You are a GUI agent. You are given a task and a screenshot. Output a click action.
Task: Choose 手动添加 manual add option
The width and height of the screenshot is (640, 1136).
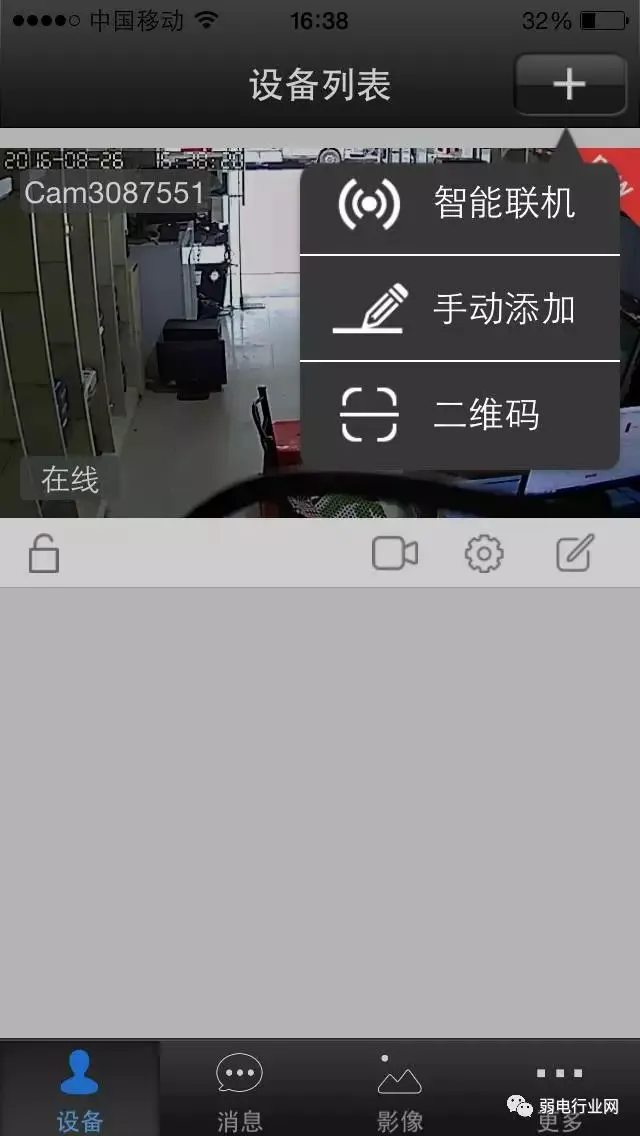460,309
